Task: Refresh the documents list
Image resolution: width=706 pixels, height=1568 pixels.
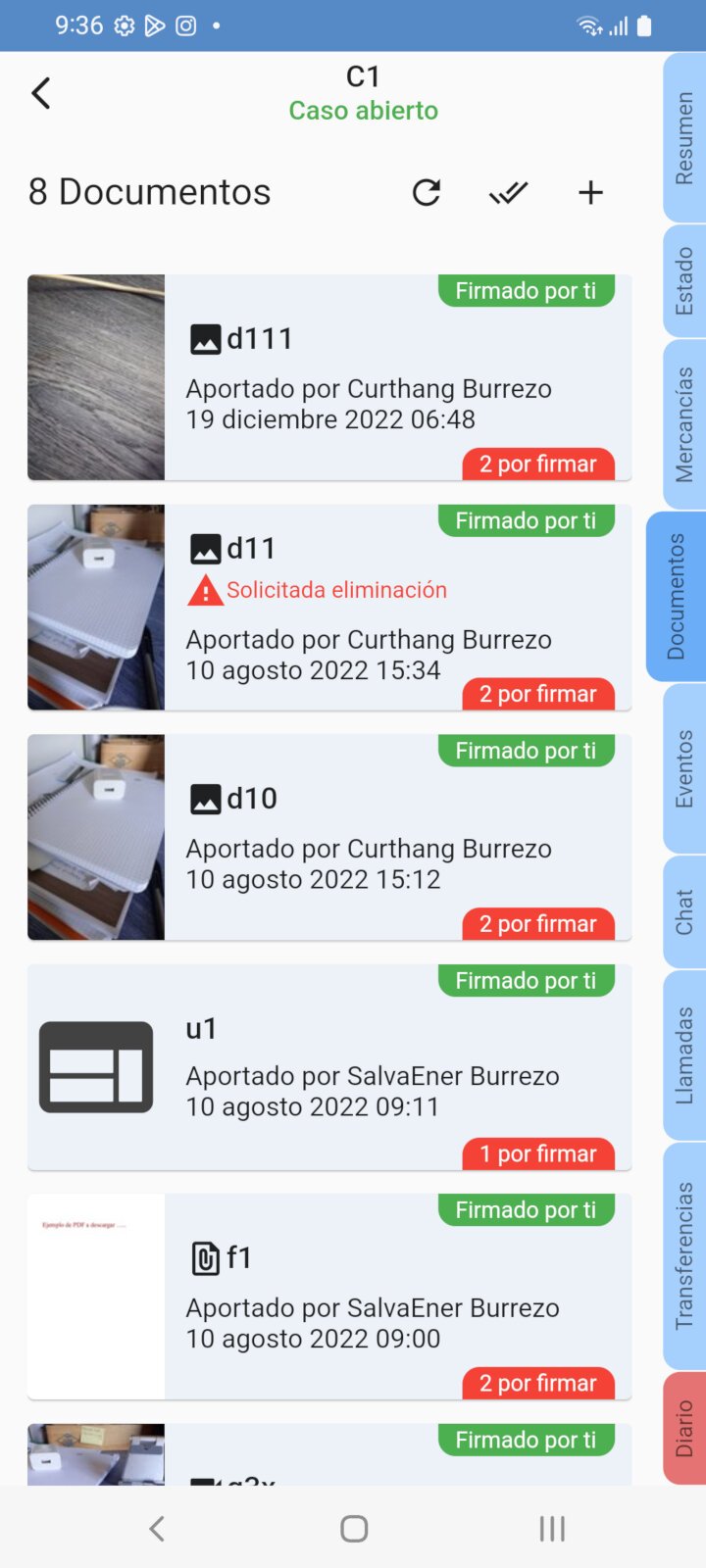Action: tap(427, 192)
